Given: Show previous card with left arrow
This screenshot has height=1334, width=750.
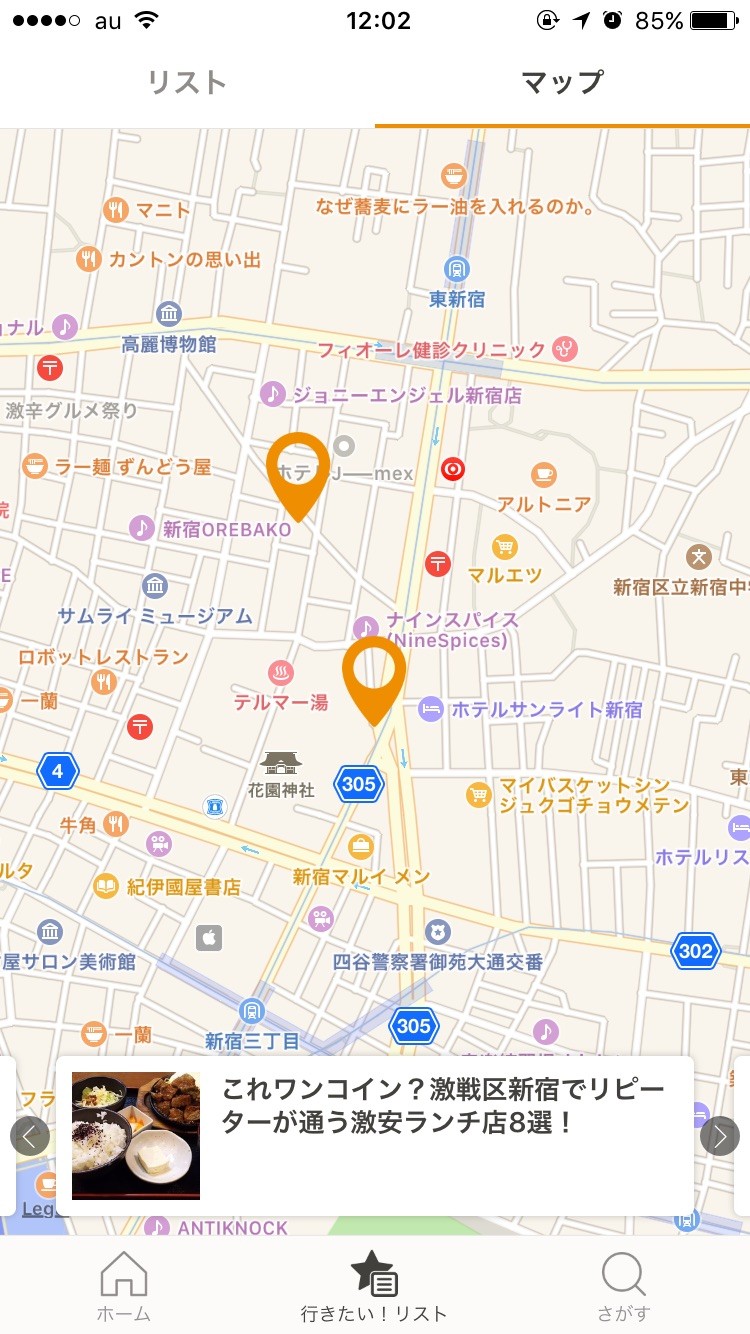Looking at the screenshot, I should pyautogui.click(x=30, y=1136).
